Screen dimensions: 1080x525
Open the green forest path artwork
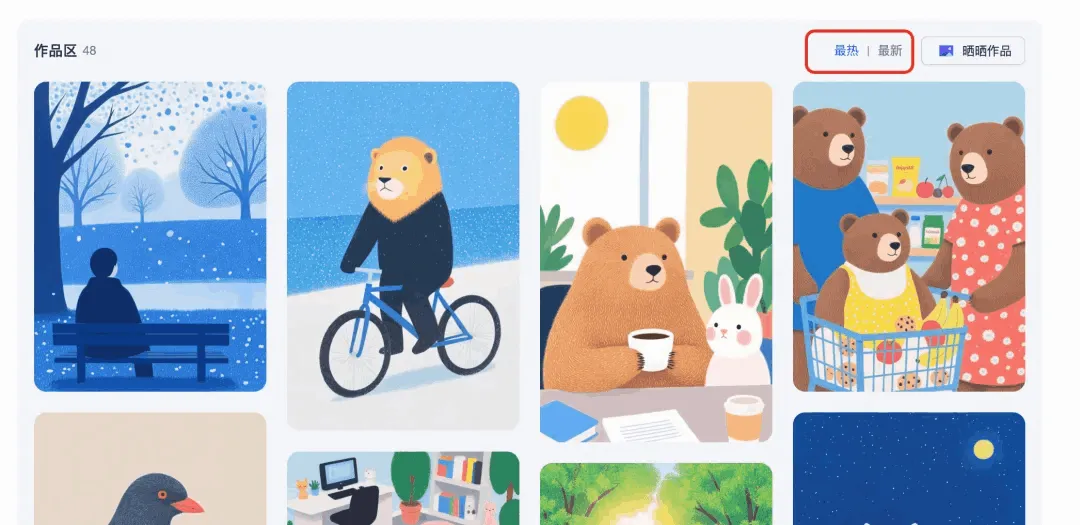pos(656,494)
